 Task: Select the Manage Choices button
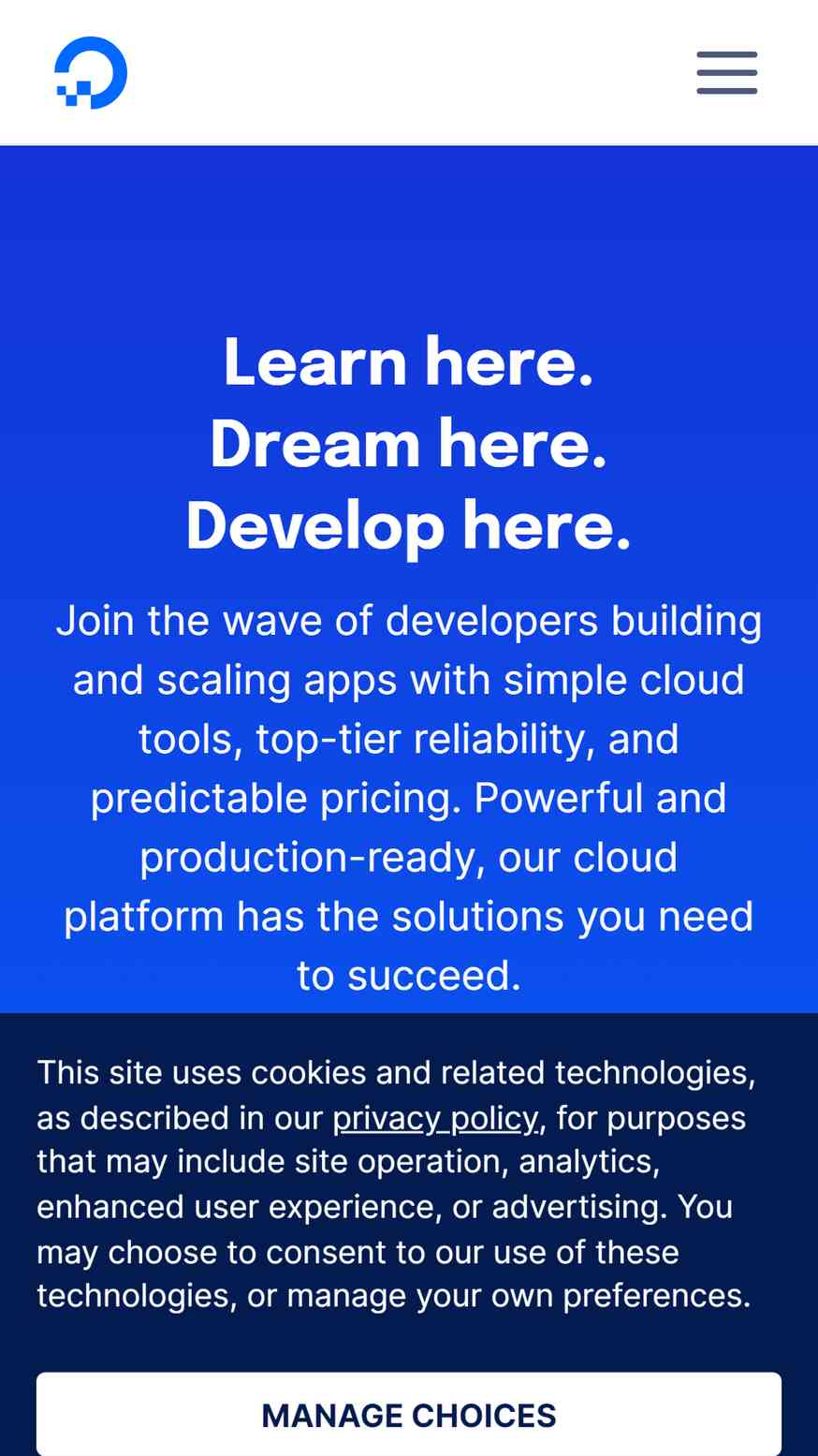[409, 1414]
